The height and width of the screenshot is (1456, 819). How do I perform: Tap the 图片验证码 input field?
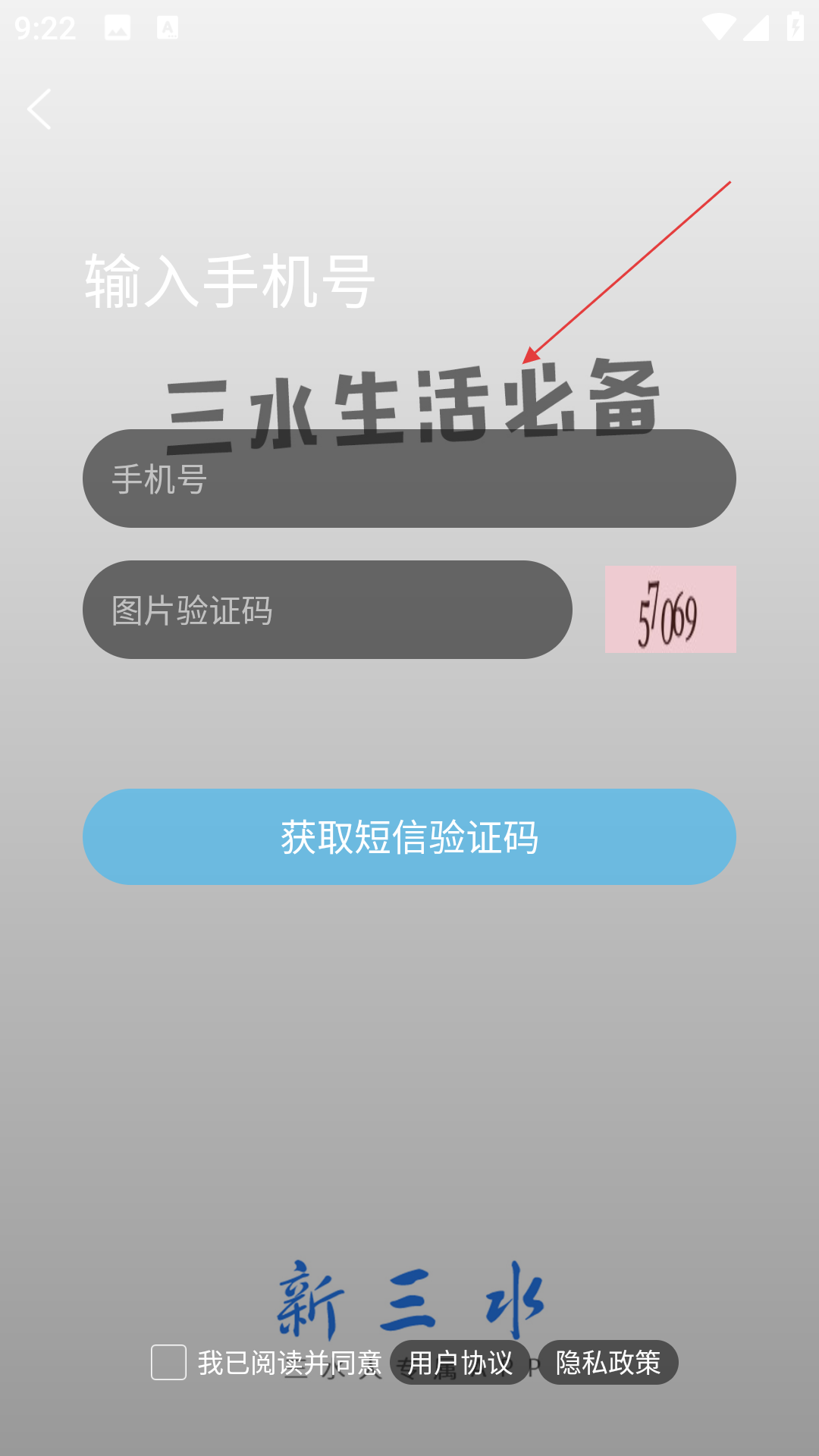pos(328,610)
